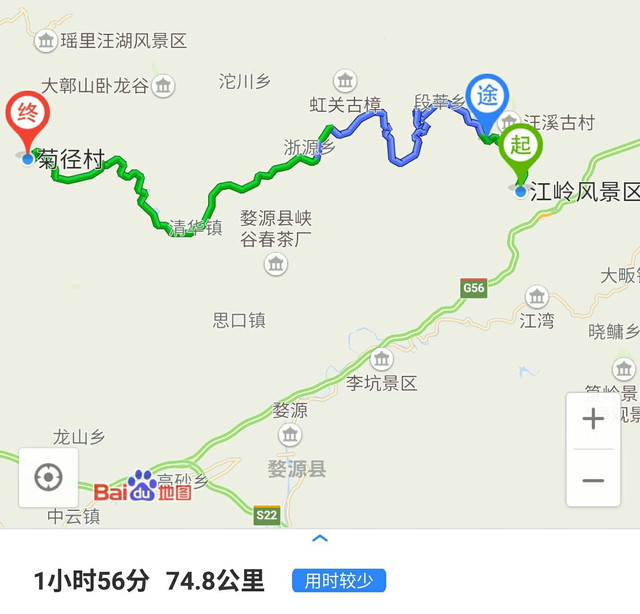Screen dimensions: 640x614
Task: Open the 虹关古樟 point of interest
Action: point(346,81)
